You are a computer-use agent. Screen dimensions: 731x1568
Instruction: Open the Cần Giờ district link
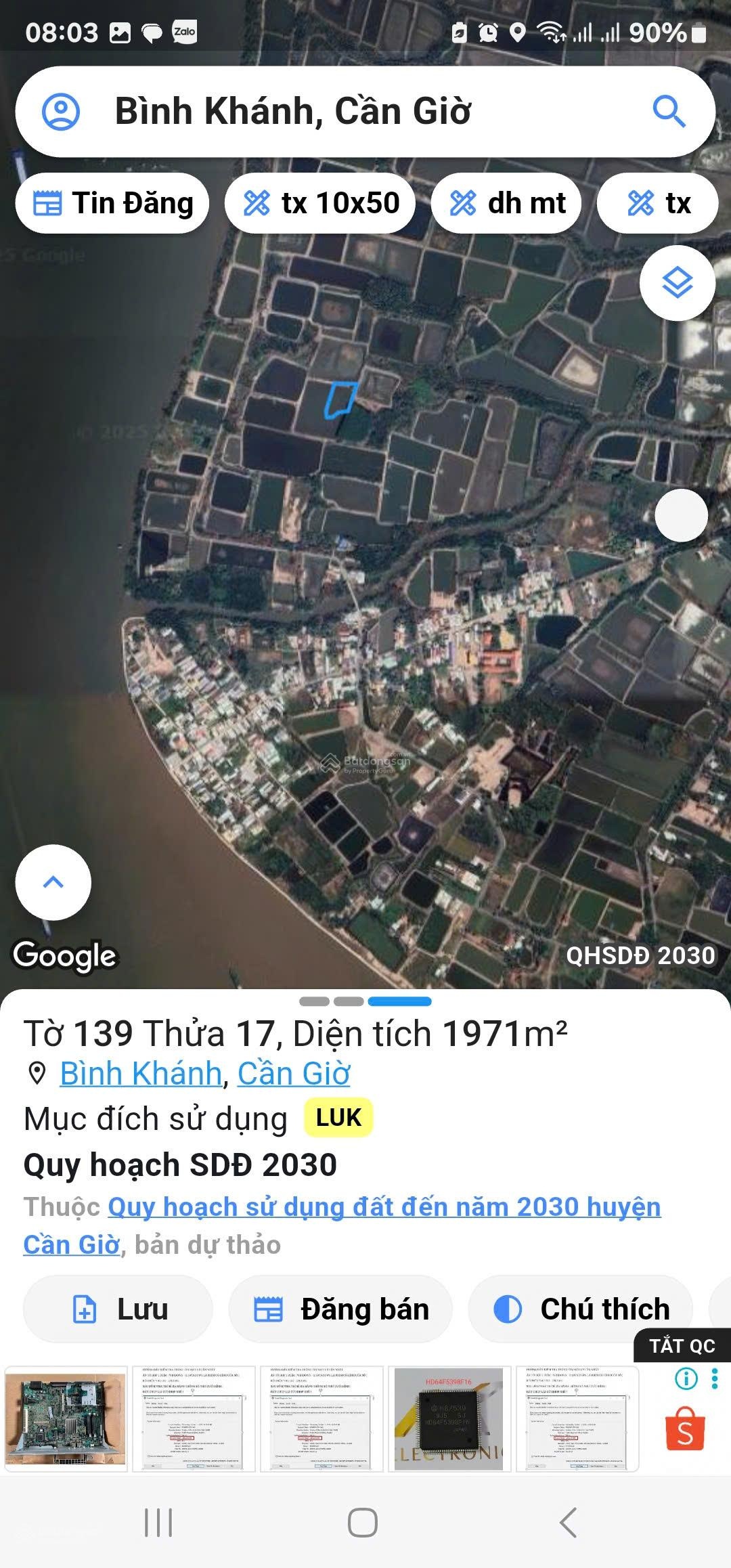(x=293, y=1074)
